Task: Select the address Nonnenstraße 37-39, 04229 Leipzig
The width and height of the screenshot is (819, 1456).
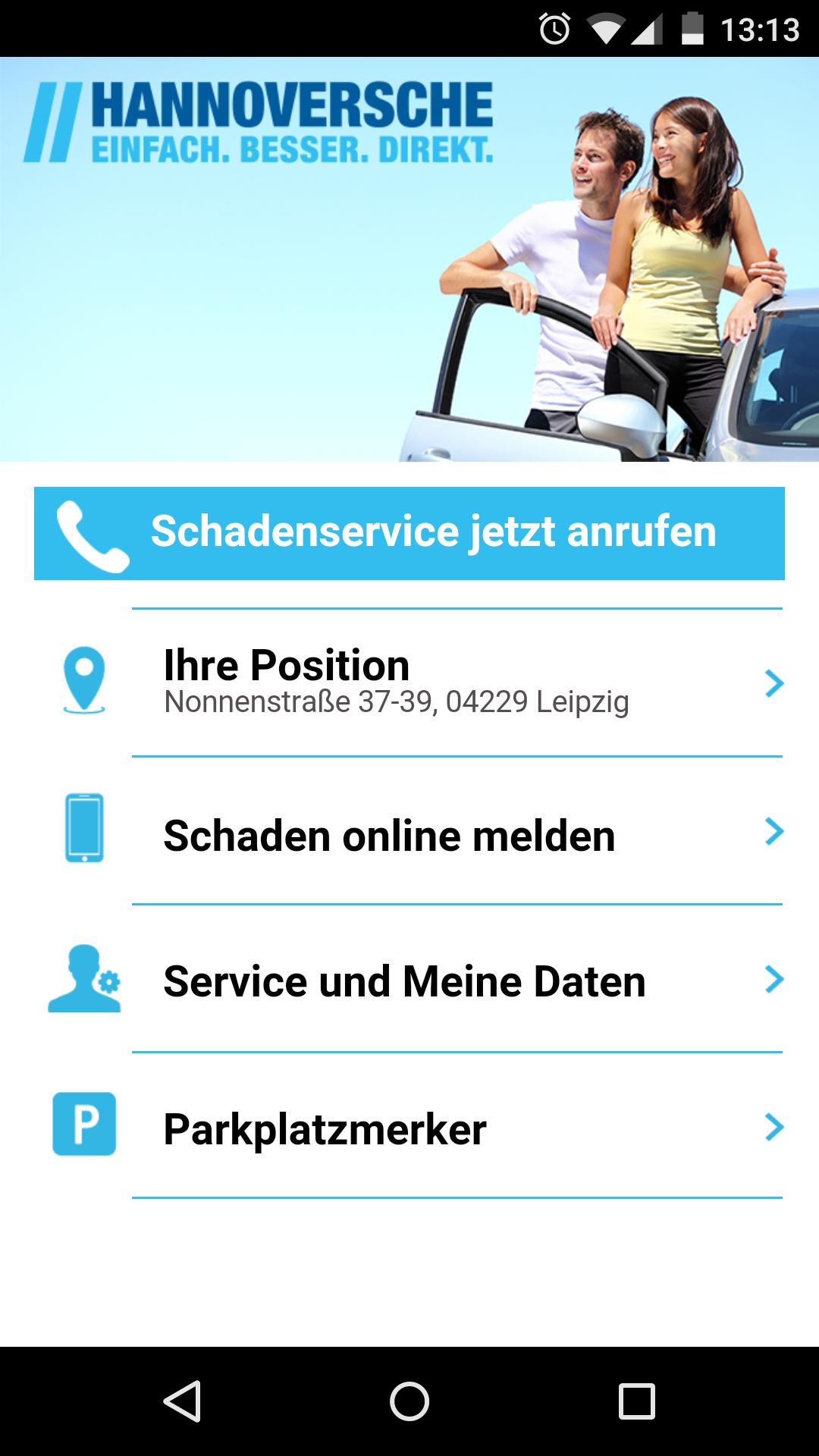Action: (397, 703)
